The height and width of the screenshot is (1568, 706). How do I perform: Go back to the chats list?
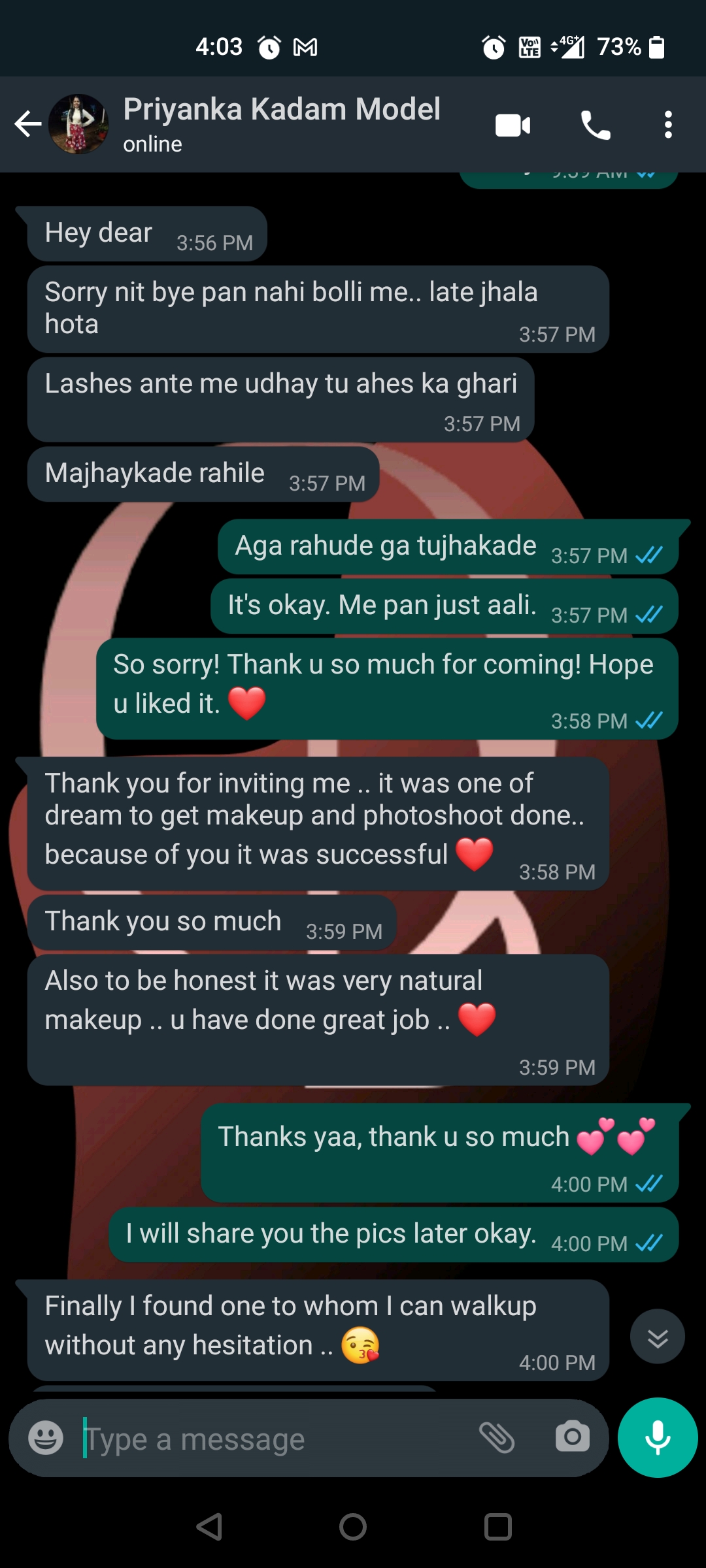[28, 124]
